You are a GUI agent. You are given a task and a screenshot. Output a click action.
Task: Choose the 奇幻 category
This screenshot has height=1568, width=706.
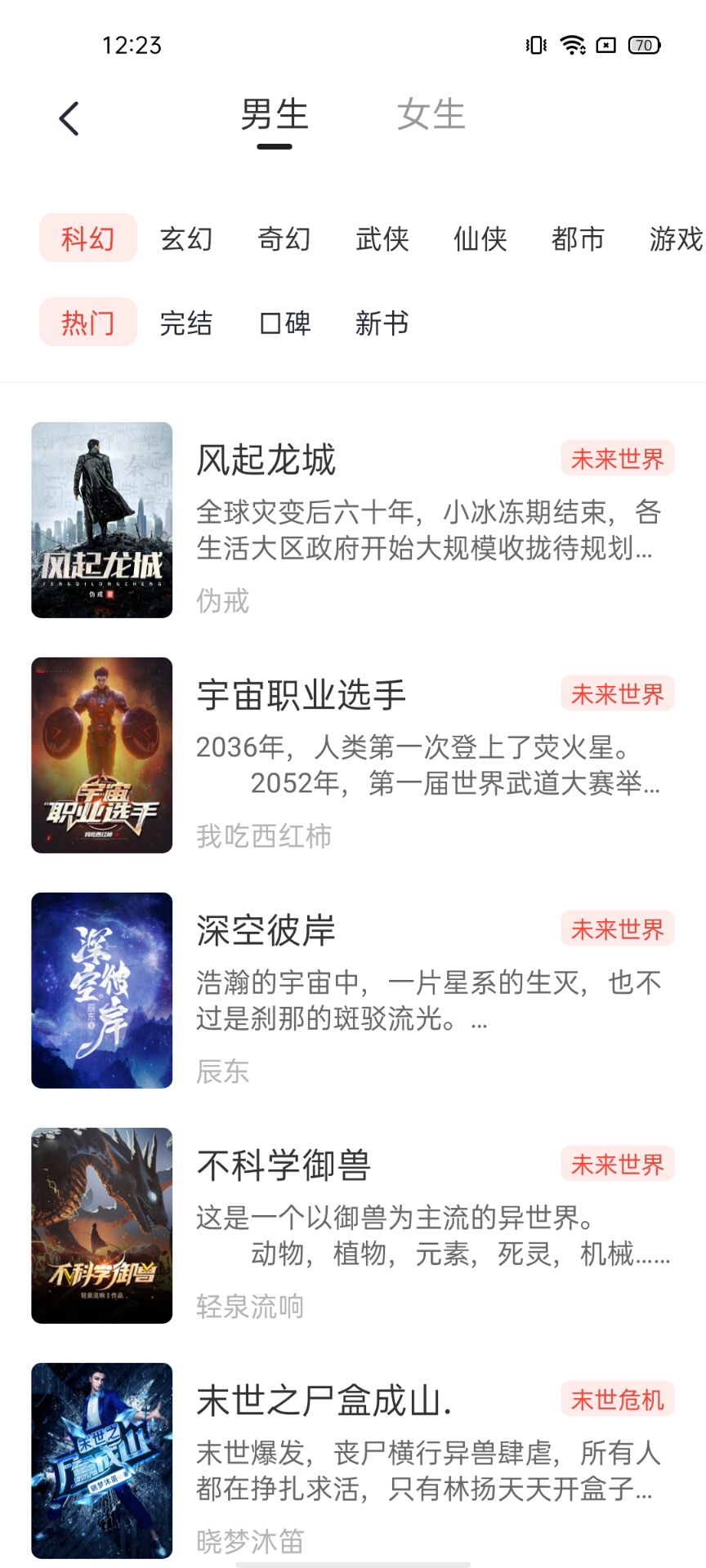(284, 238)
